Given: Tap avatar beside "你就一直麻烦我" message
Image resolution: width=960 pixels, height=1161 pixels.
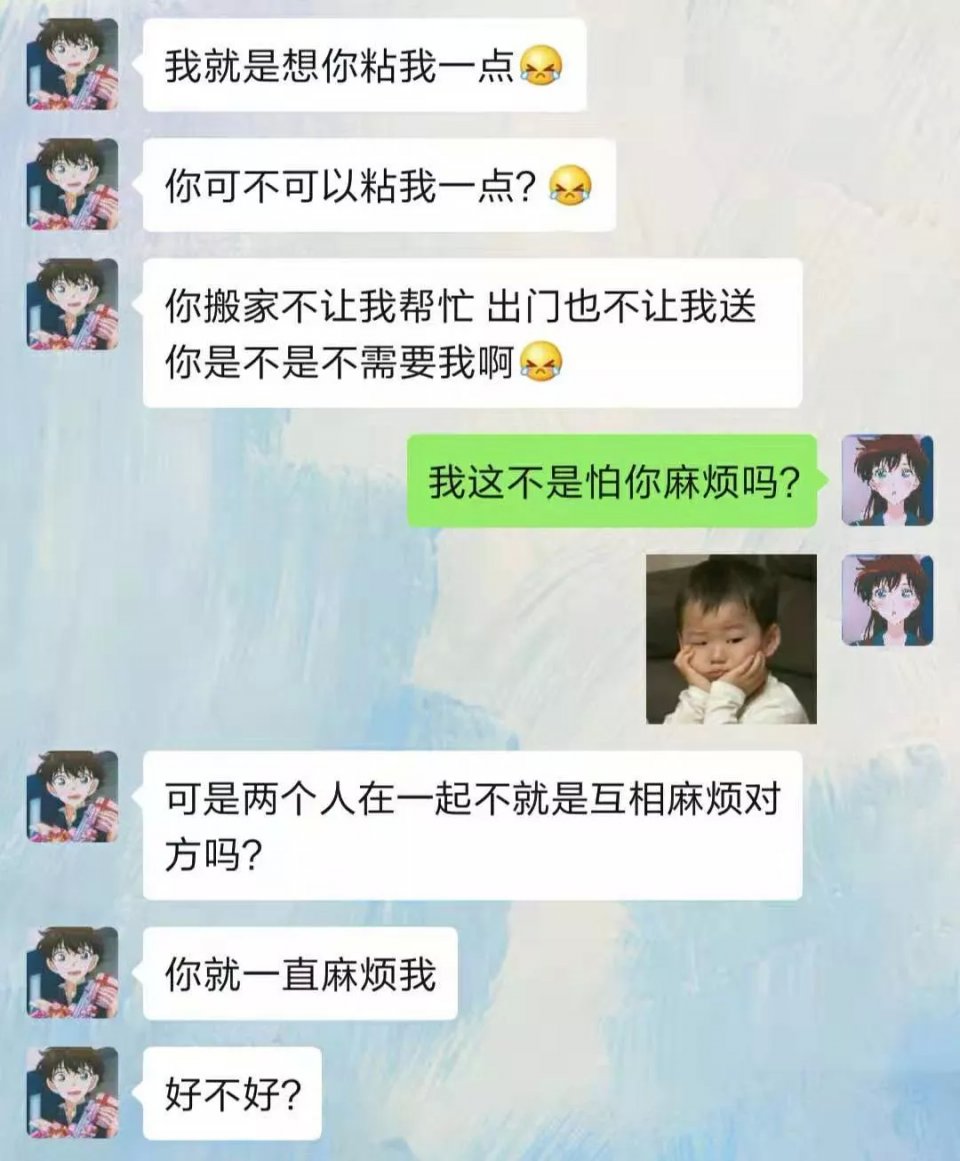Looking at the screenshot, I should coord(72,972).
